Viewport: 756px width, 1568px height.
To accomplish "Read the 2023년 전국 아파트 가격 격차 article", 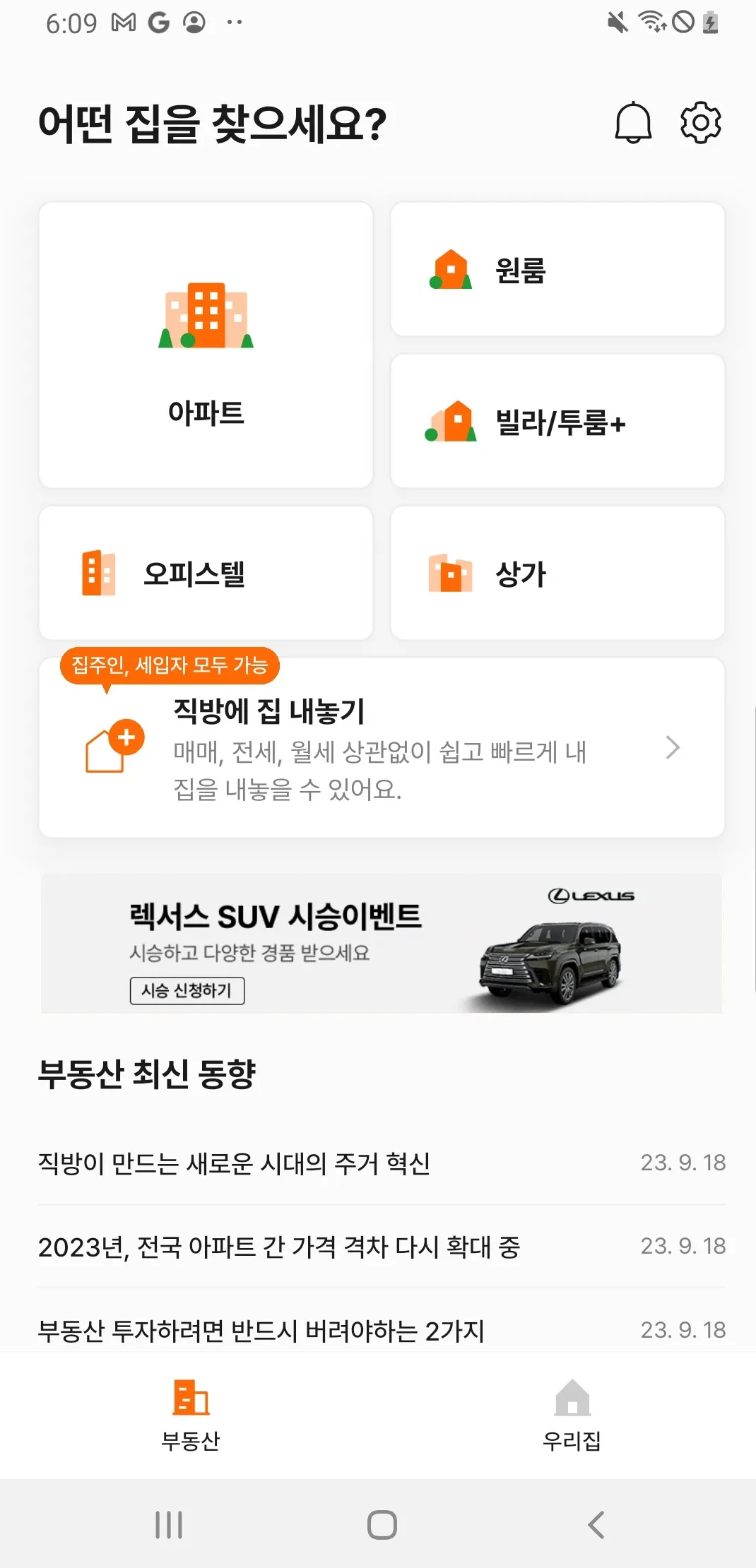I will [279, 1247].
